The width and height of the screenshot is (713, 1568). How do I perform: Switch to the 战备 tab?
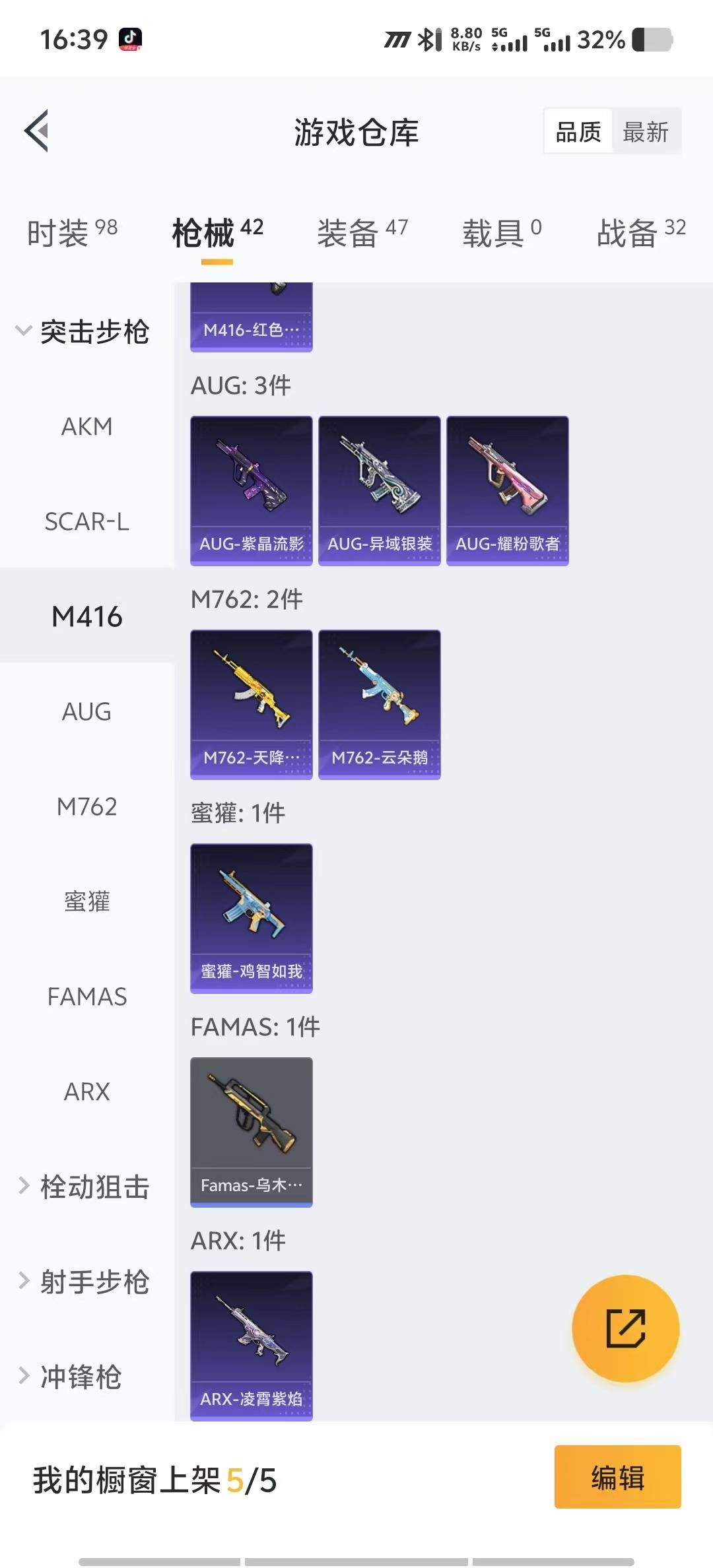[x=640, y=232]
